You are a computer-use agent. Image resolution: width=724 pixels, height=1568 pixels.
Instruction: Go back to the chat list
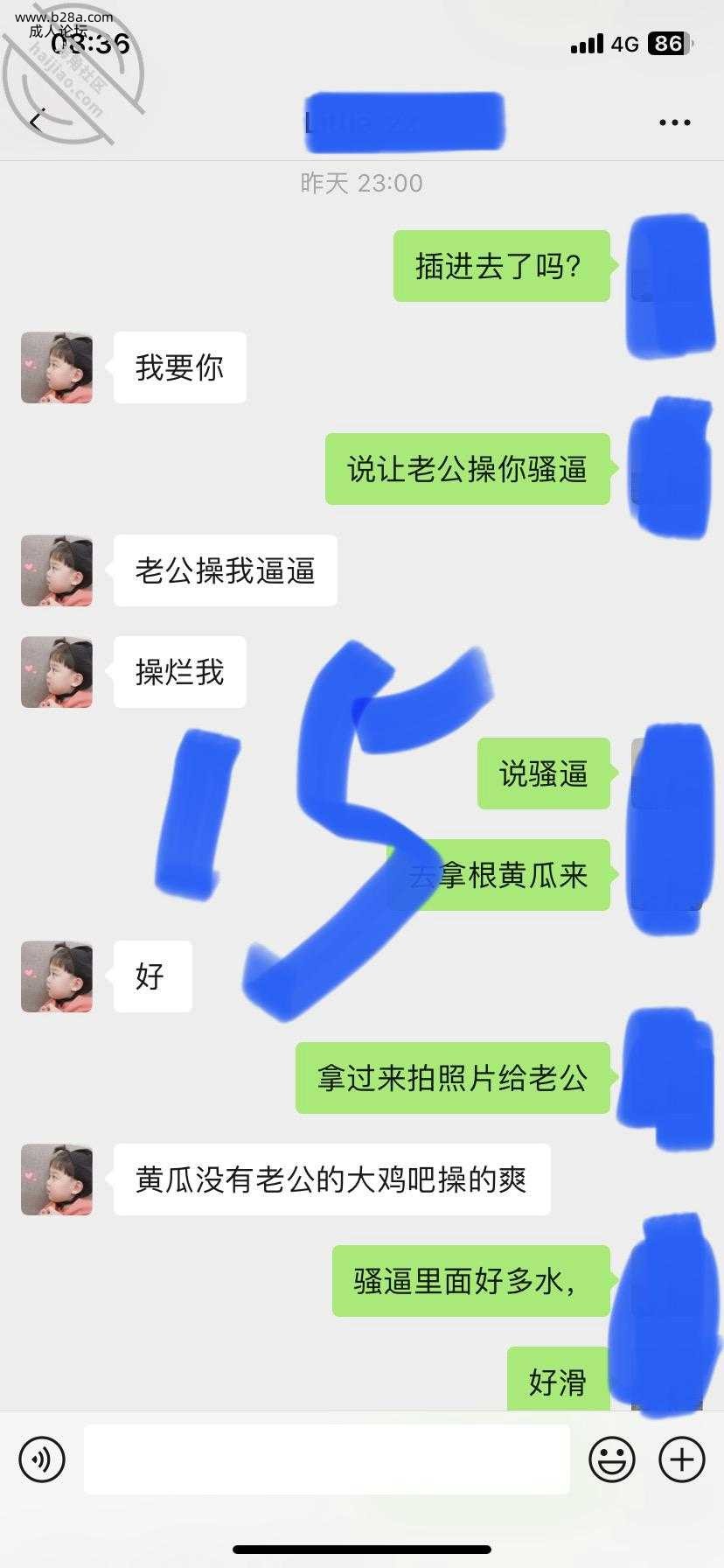click(x=37, y=122)
